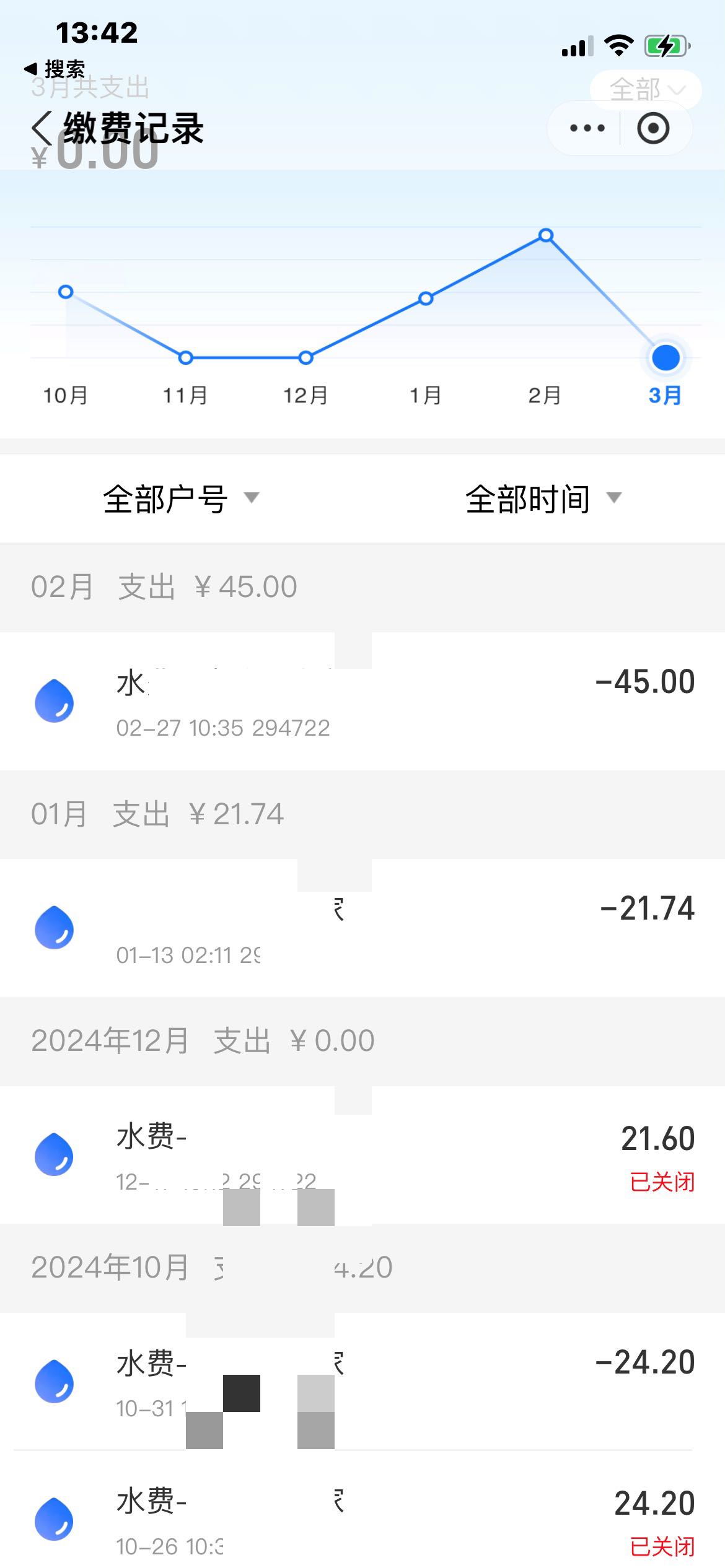Viewport: 725px width, 1568px height.
Task: Expand the 全部 dropdown at top
Action: click(646, 90)
